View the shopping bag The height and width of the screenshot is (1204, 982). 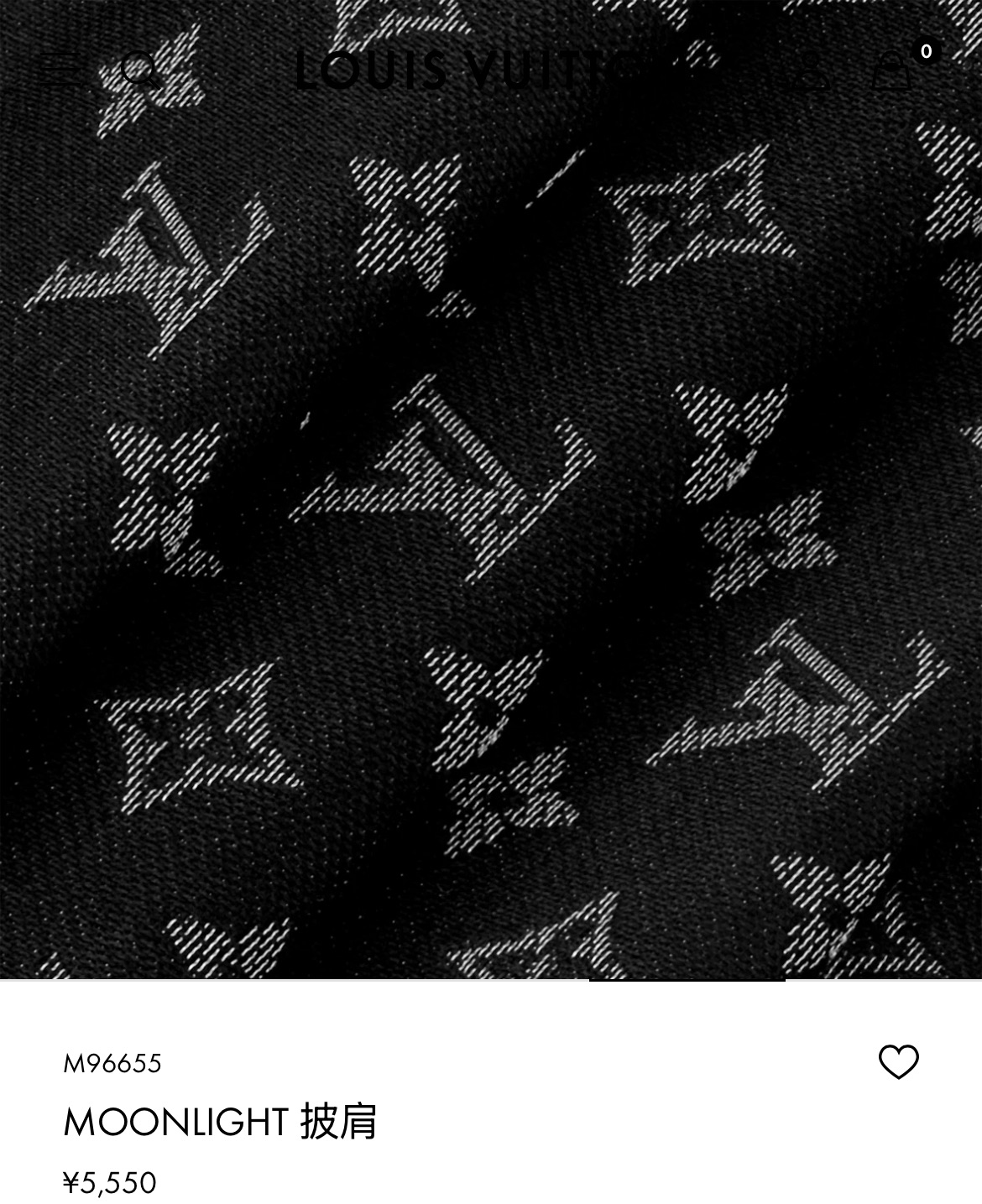(892, 70)
